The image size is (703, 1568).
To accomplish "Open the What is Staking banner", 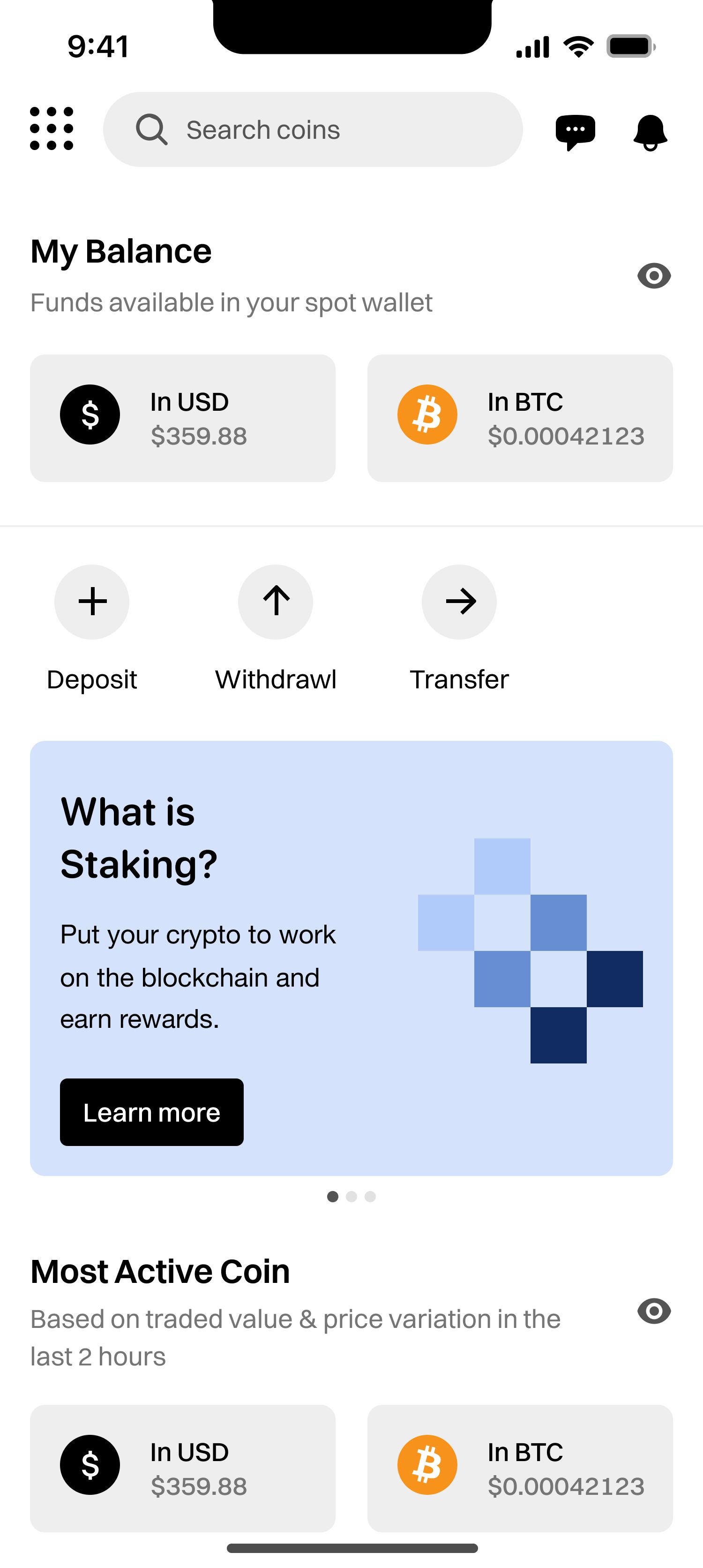I will coord(351,913).
